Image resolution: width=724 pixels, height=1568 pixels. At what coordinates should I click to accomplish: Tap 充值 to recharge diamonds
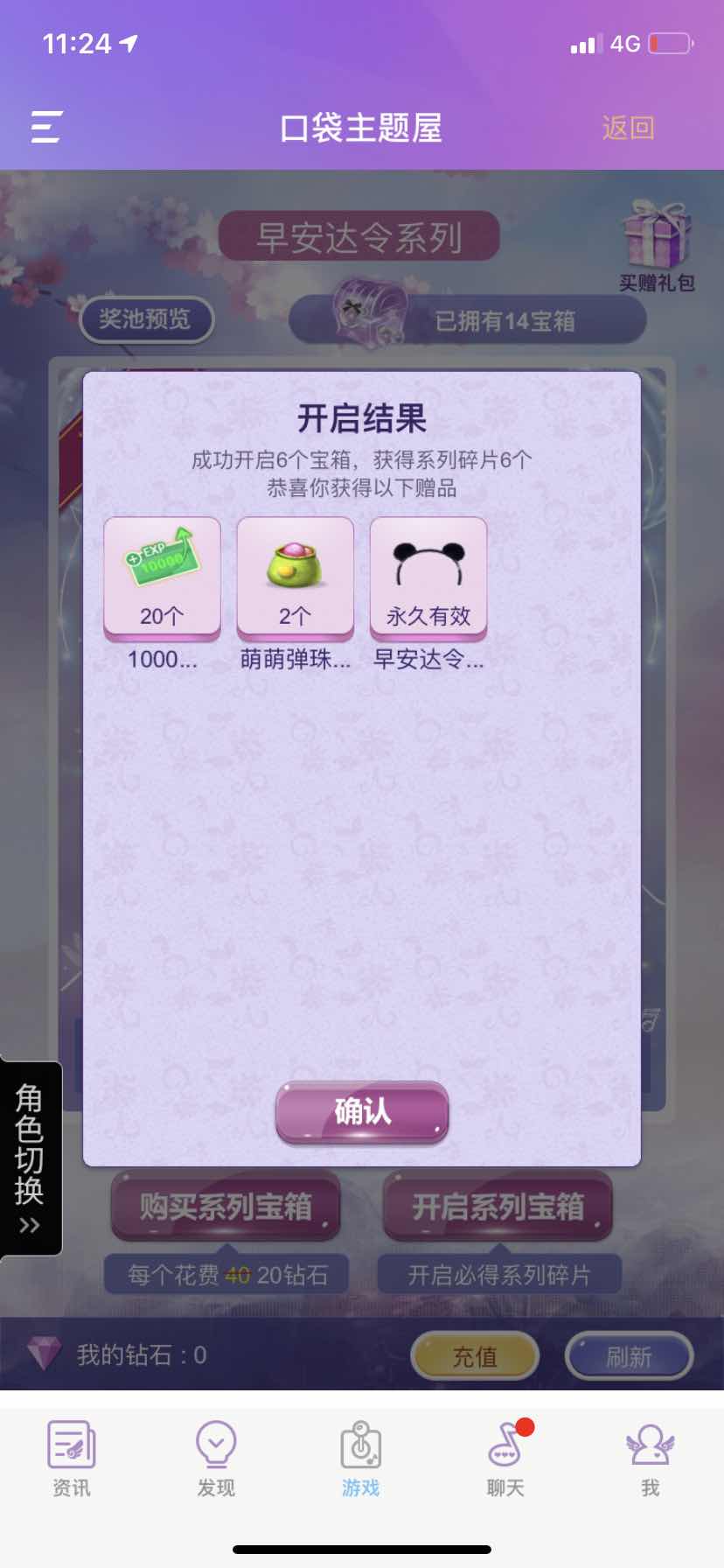click(x=474, y=1356)
